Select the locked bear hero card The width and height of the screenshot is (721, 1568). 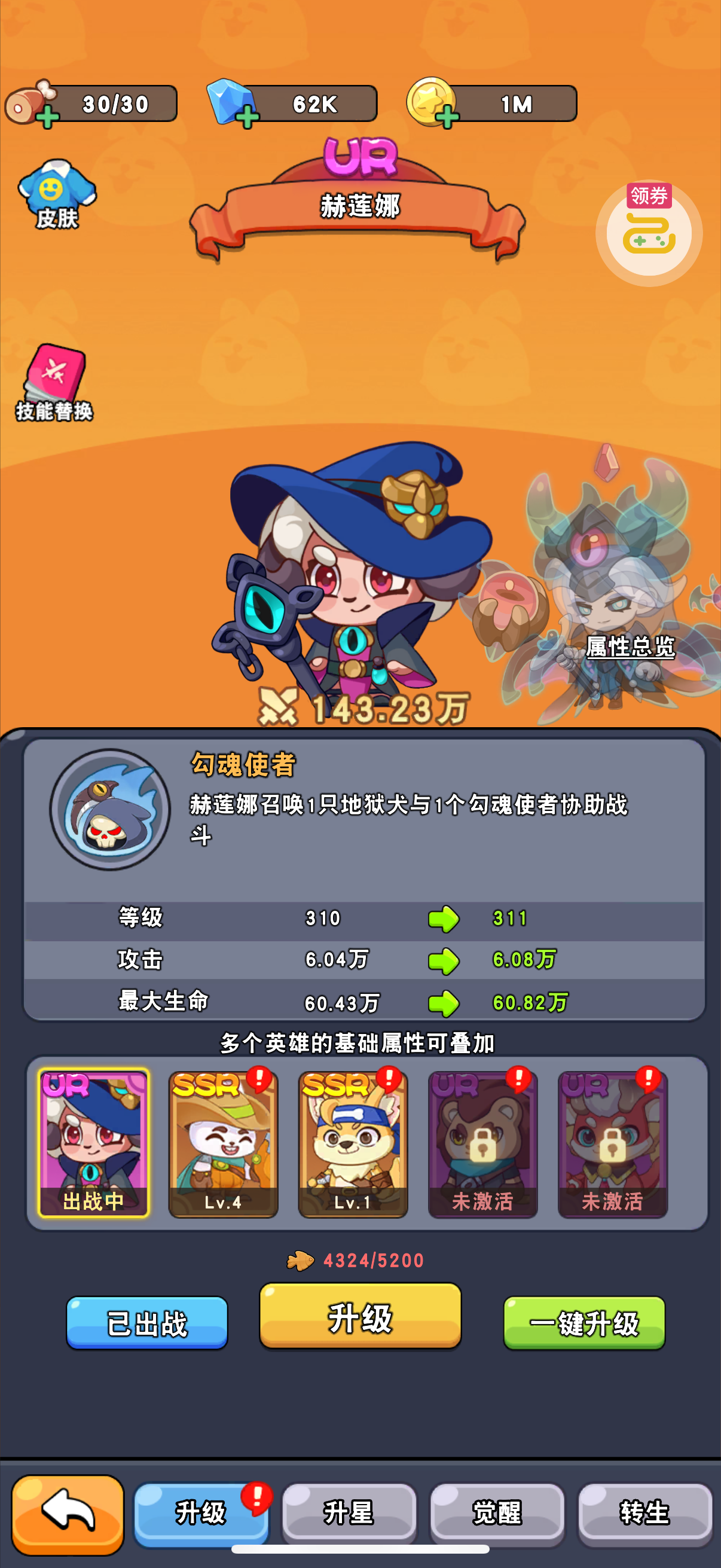482,1143
